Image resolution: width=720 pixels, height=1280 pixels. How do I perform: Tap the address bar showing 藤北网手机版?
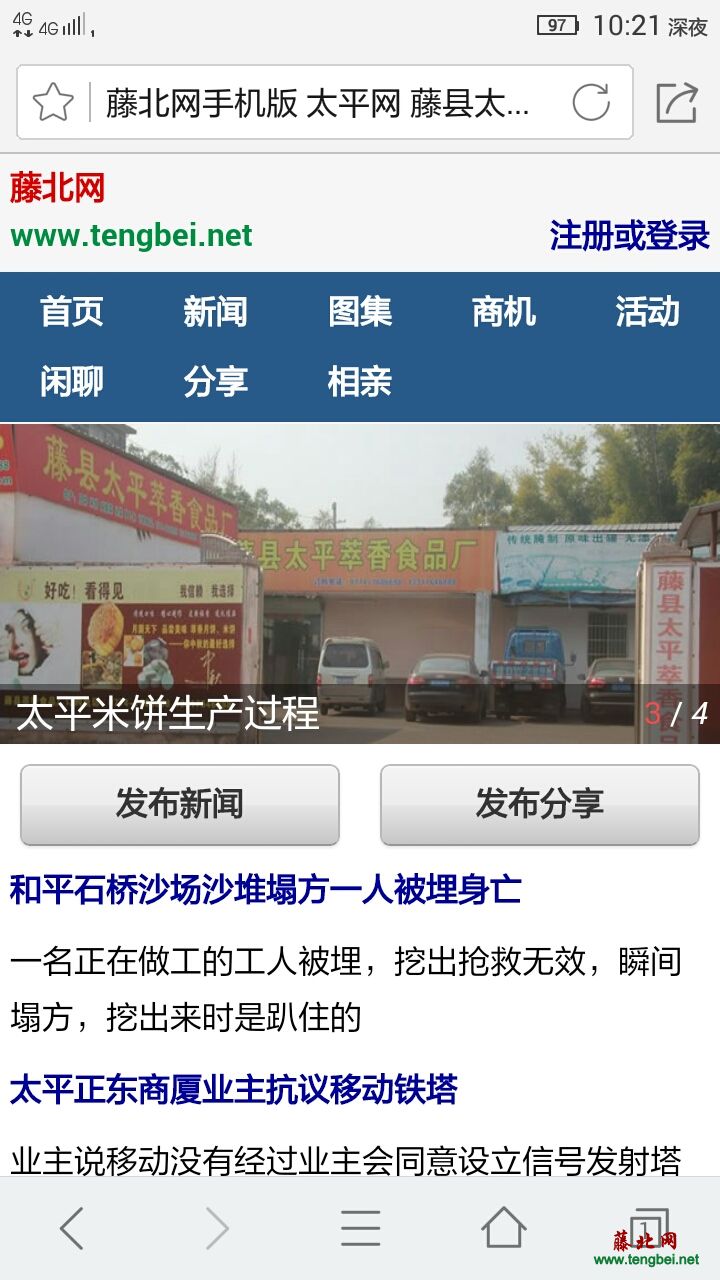click(x=320, y=102)
